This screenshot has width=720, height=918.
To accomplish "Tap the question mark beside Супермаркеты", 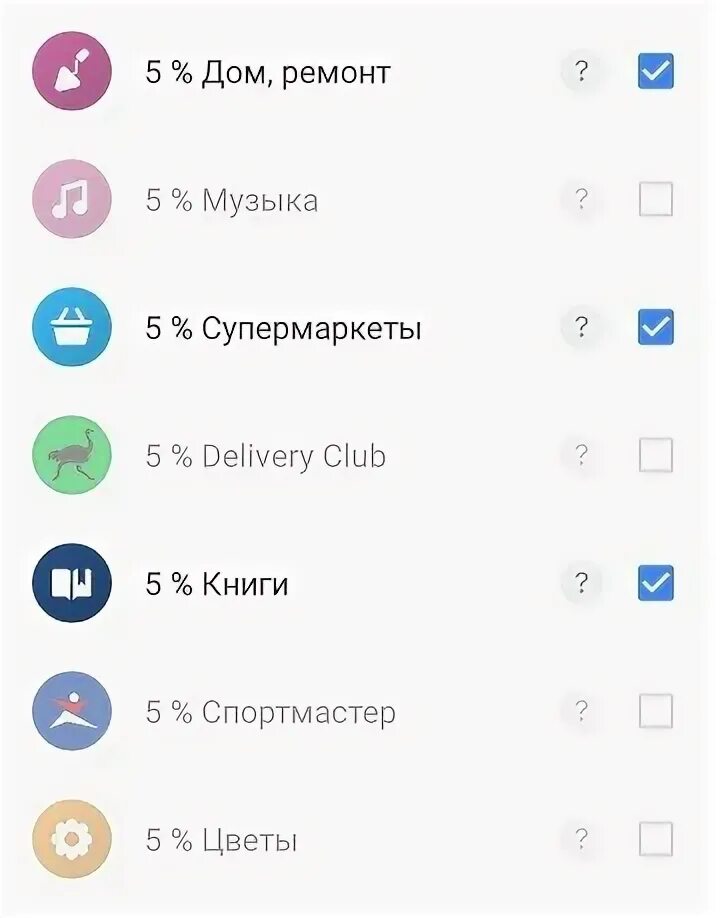I will click(x=582, y=327).
